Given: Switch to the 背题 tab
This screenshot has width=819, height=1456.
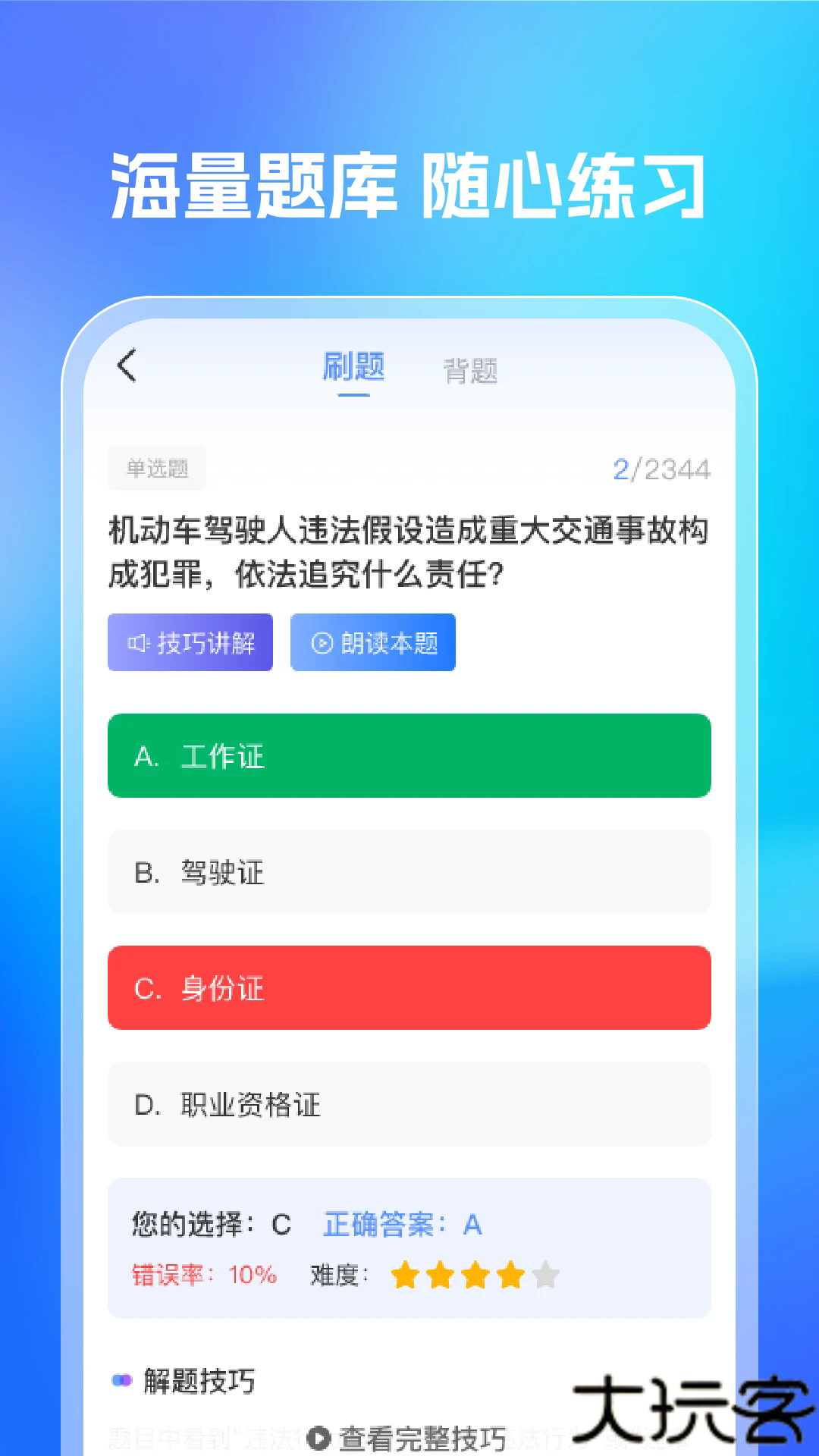Looking at the screenshot, I should [x=471, y=369].
